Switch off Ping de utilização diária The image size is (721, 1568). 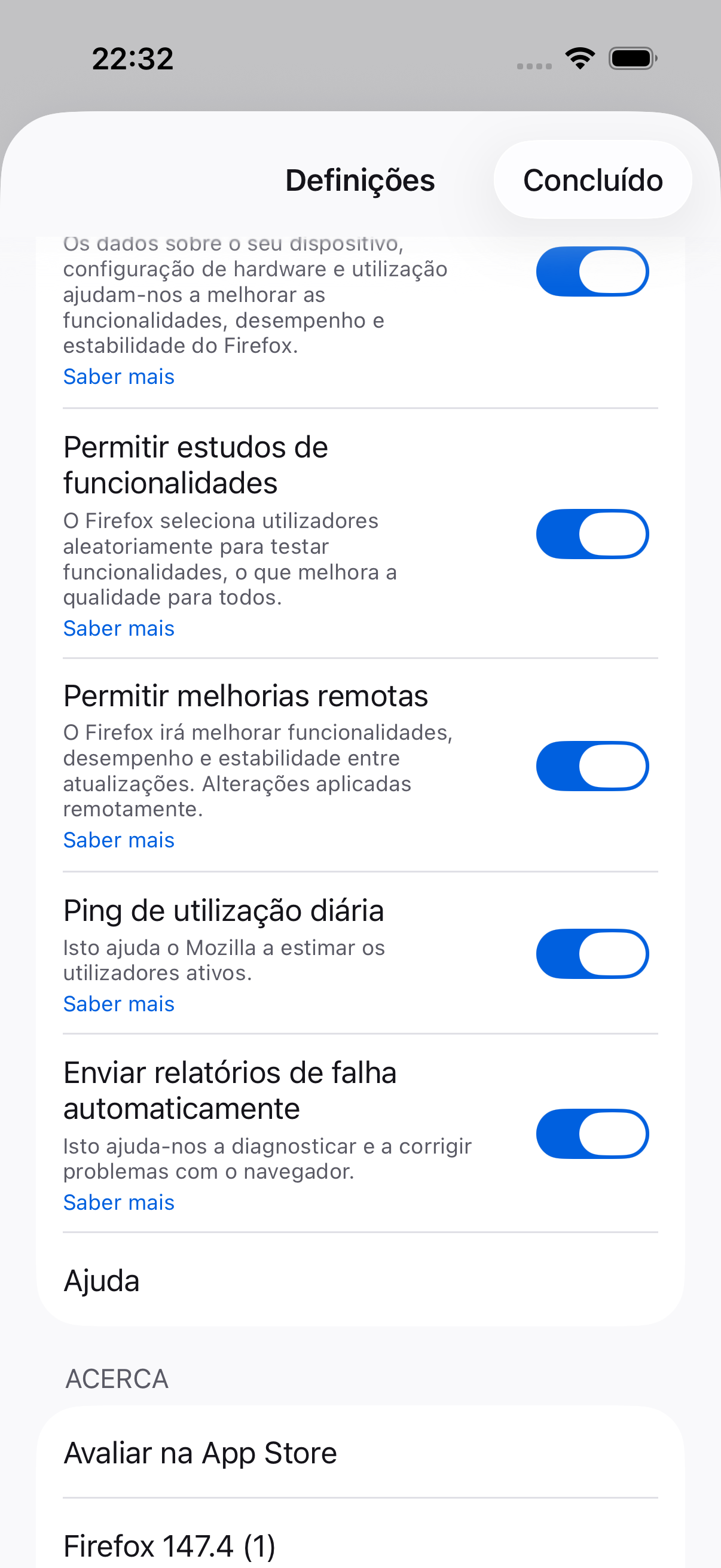coord(591,954)
